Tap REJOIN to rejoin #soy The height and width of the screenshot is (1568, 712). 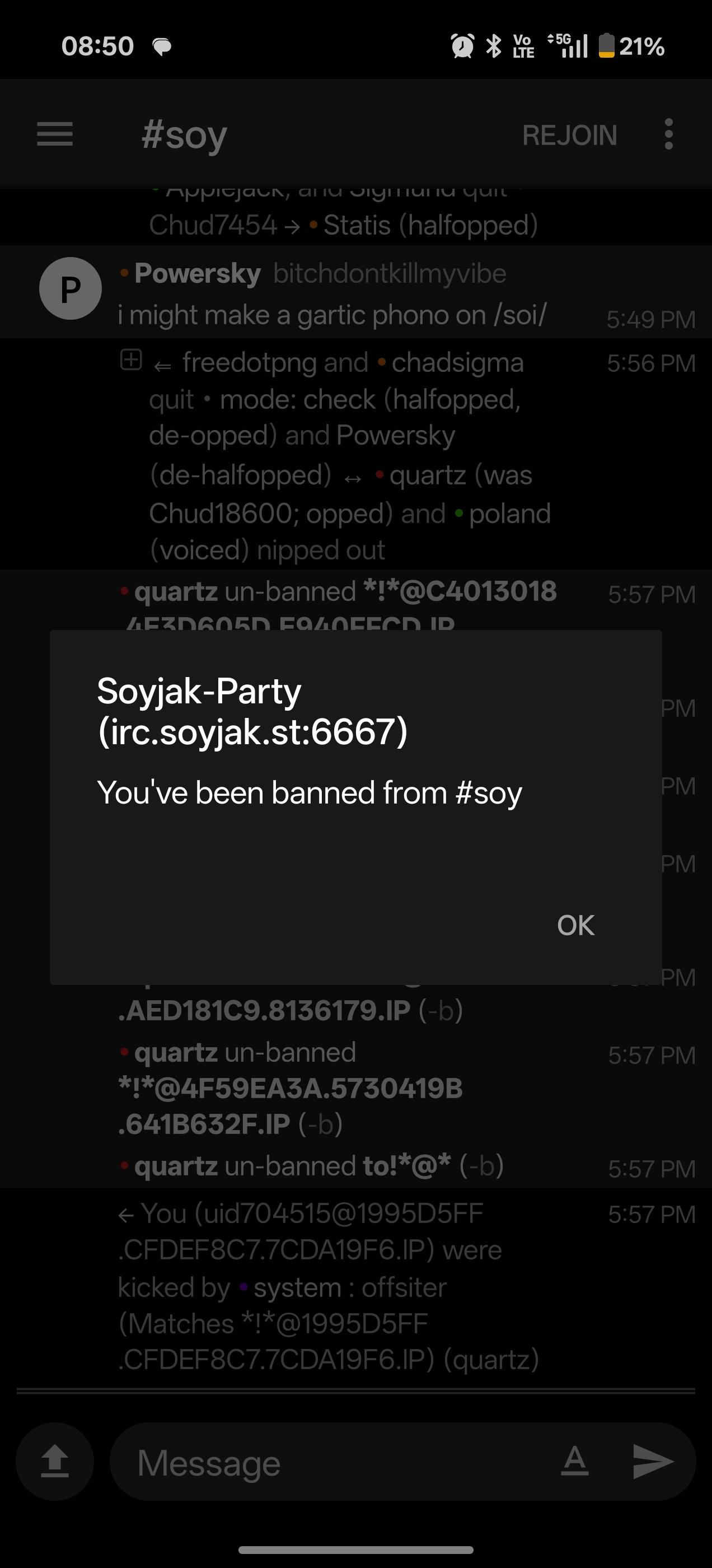coord(569,135)
